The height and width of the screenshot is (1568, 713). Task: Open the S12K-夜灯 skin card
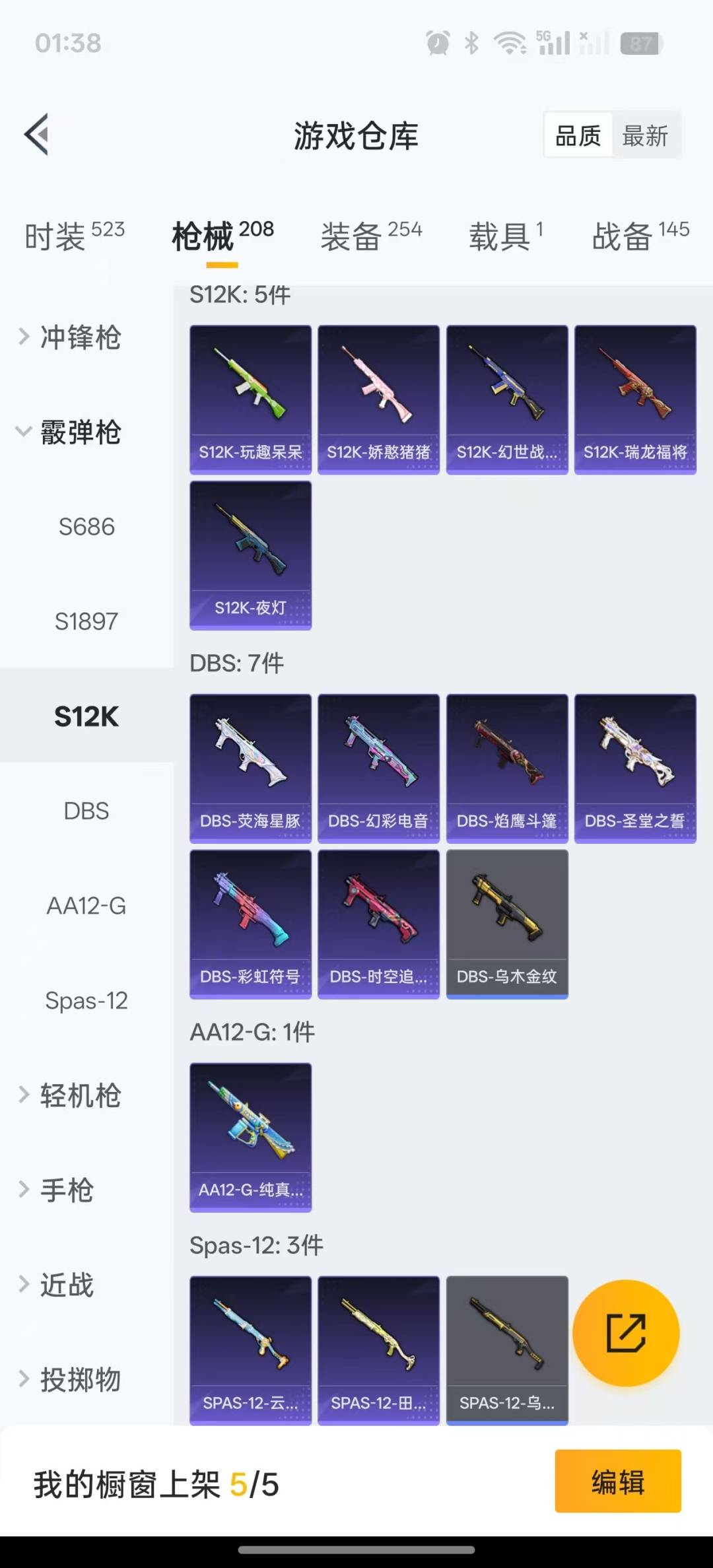250,555
